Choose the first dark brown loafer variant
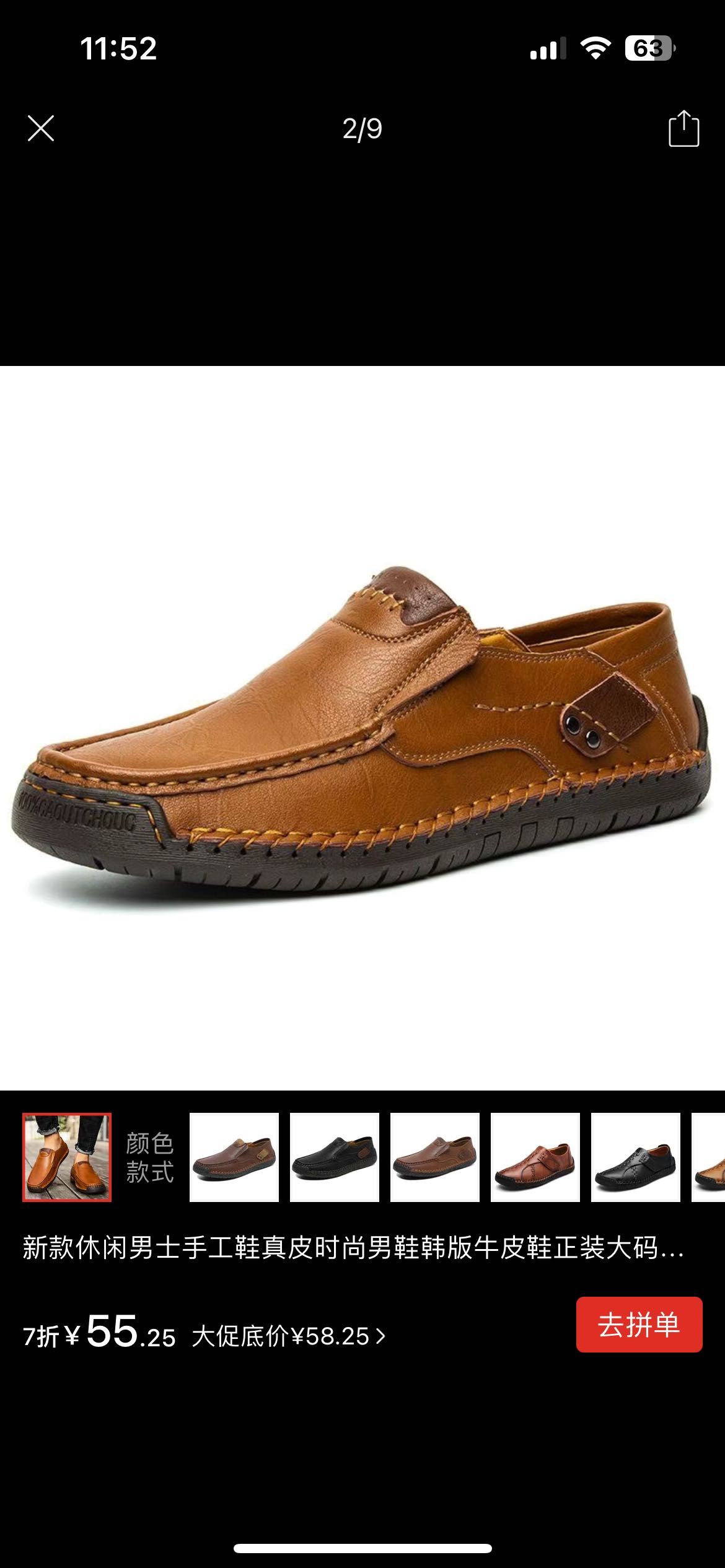The width and height of the screenshot is (725, 1568). pos(234,1157)
